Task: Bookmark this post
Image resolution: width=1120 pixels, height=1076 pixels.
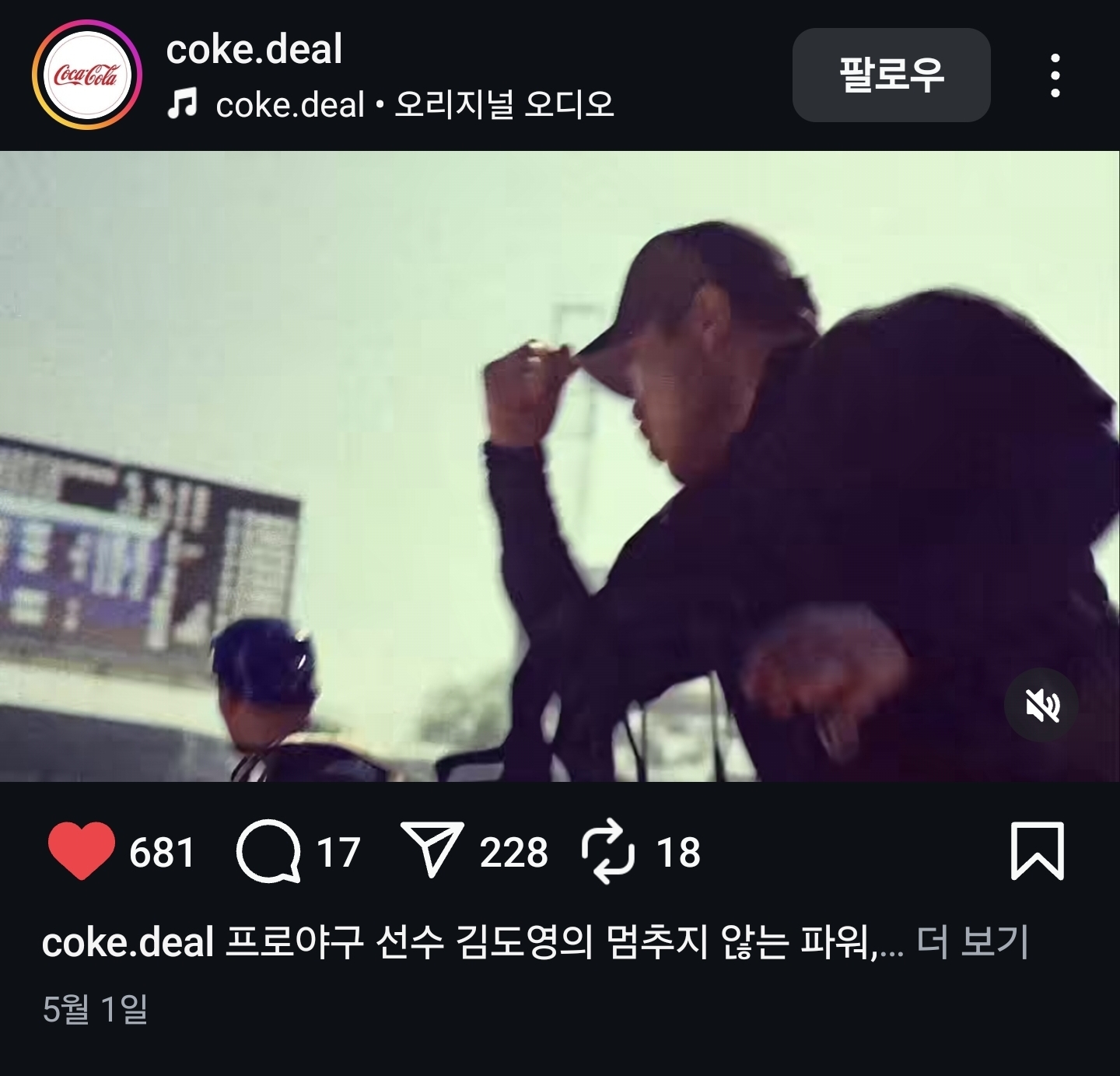Action: 1037,851
